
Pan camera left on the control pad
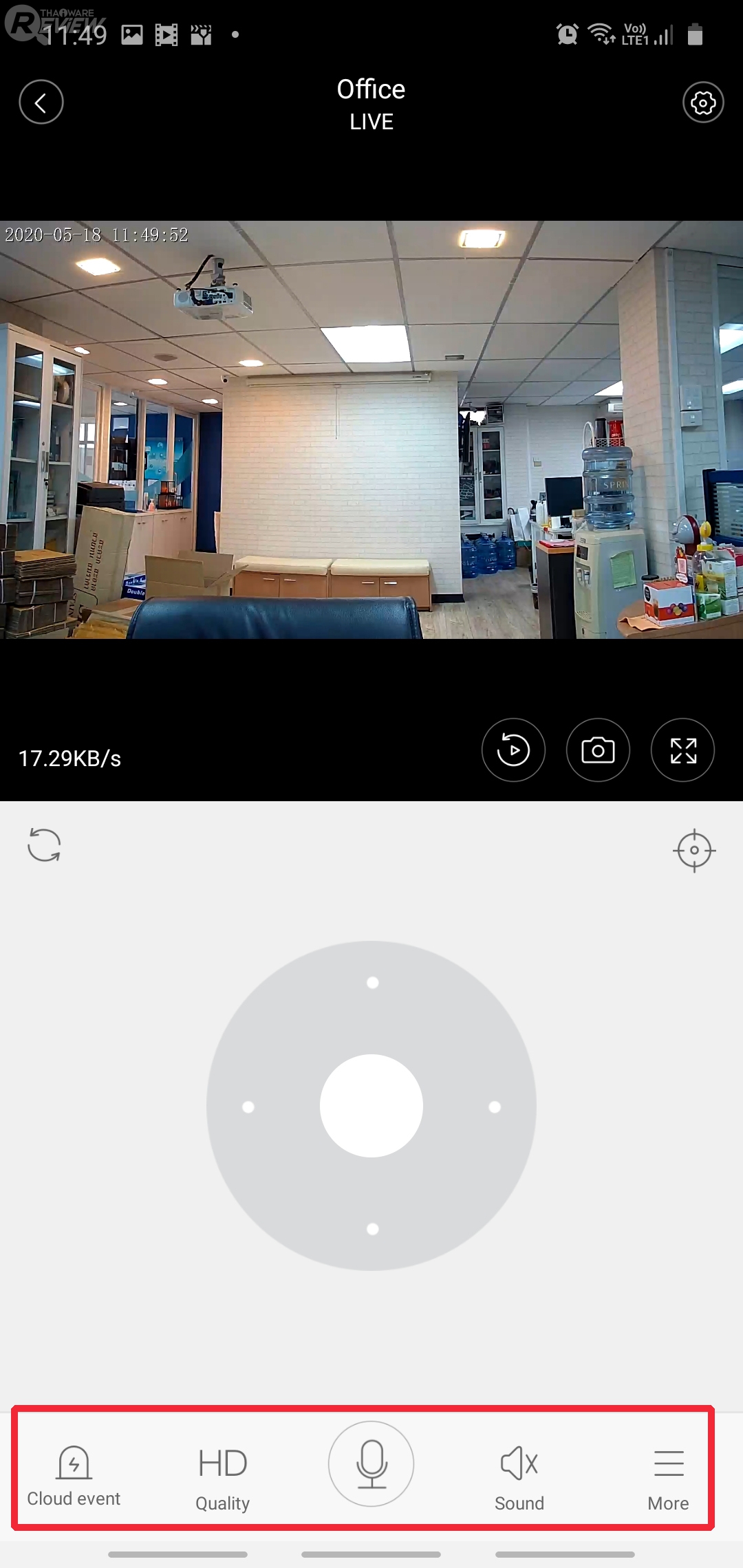coord(248,1107)
